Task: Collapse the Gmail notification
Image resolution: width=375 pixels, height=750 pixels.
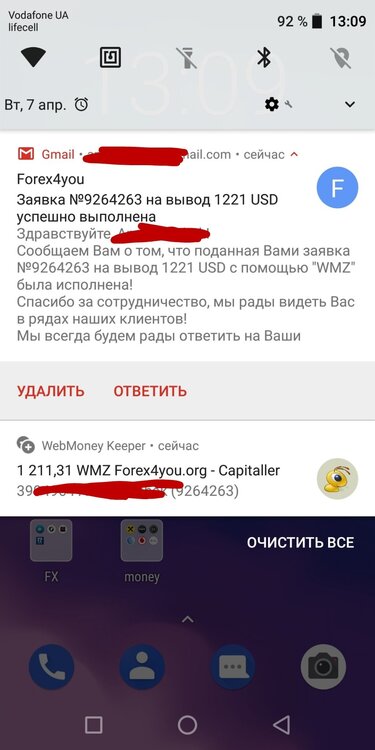Action: (295, 154)
